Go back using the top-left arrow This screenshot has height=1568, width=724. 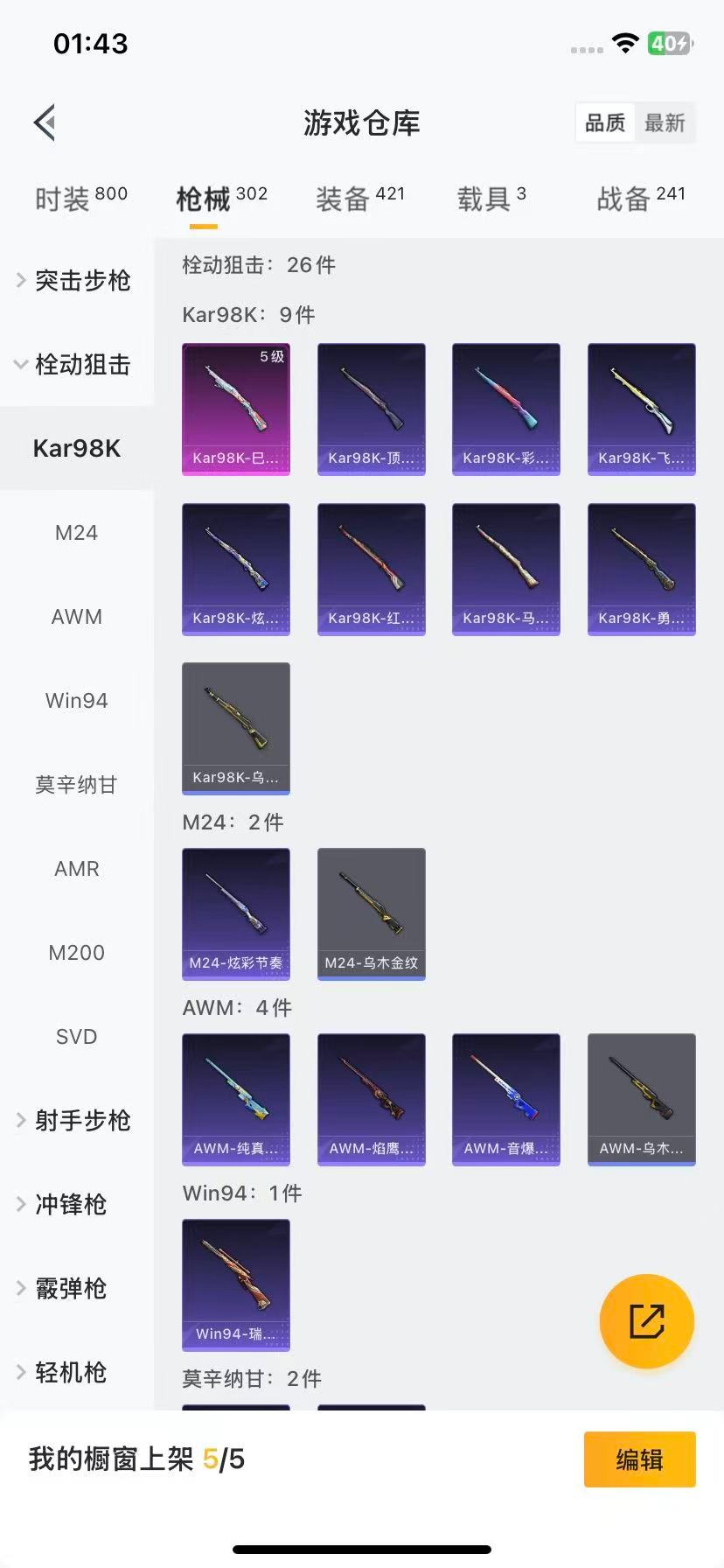(x=45, y=122)
